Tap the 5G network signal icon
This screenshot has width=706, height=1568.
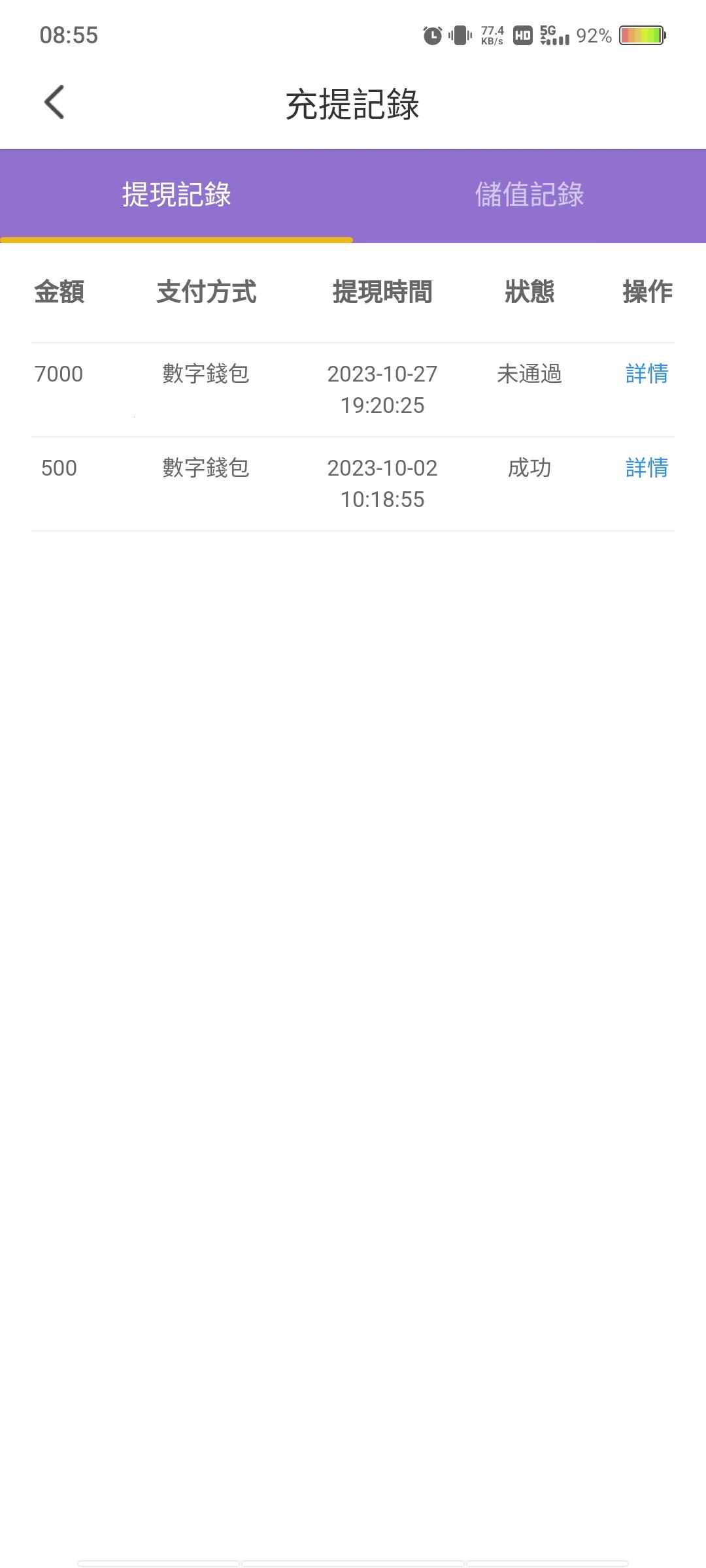click(552, 36)
